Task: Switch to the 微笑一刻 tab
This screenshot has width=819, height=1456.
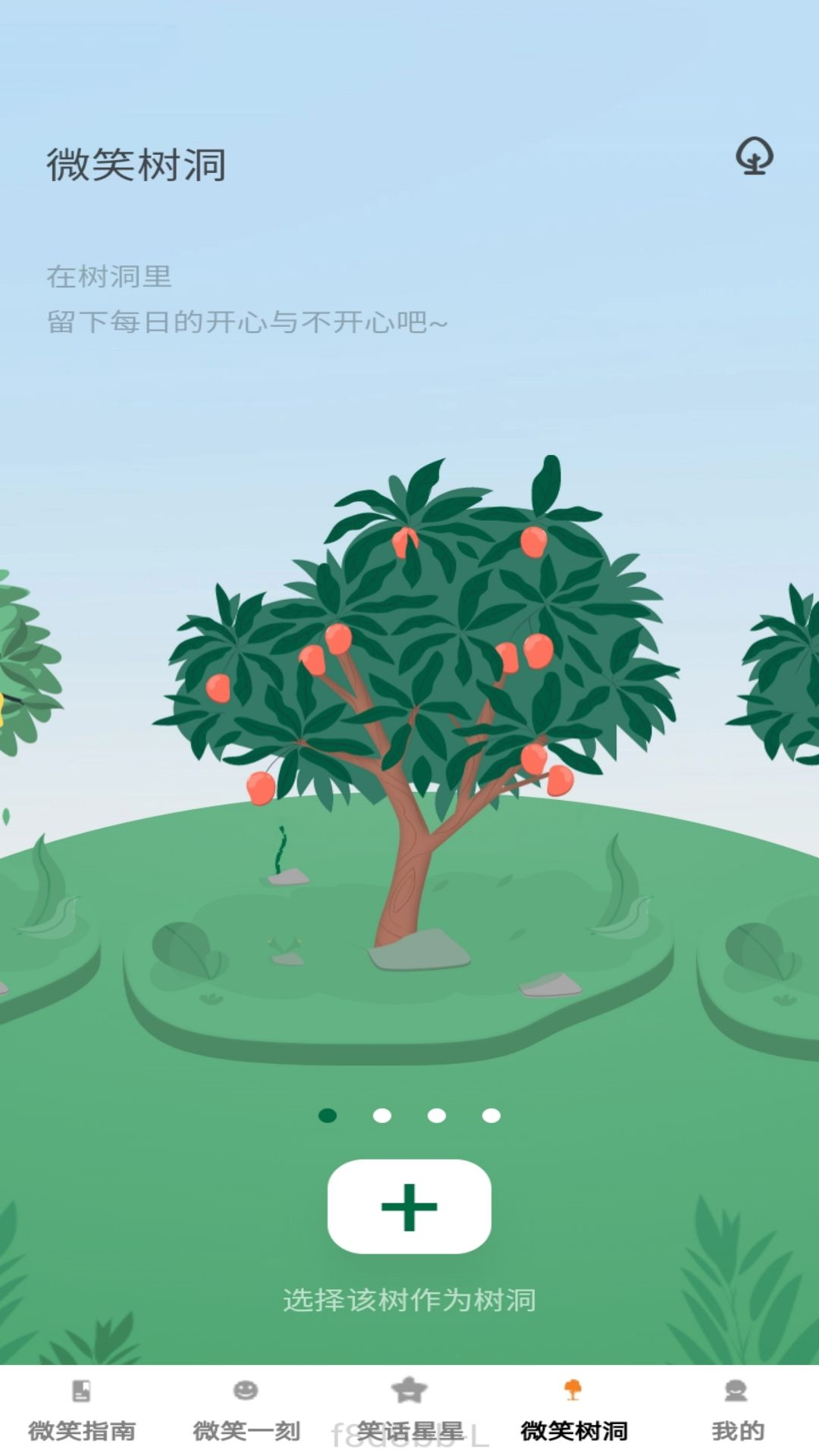Action: [x=246, y=1412]
